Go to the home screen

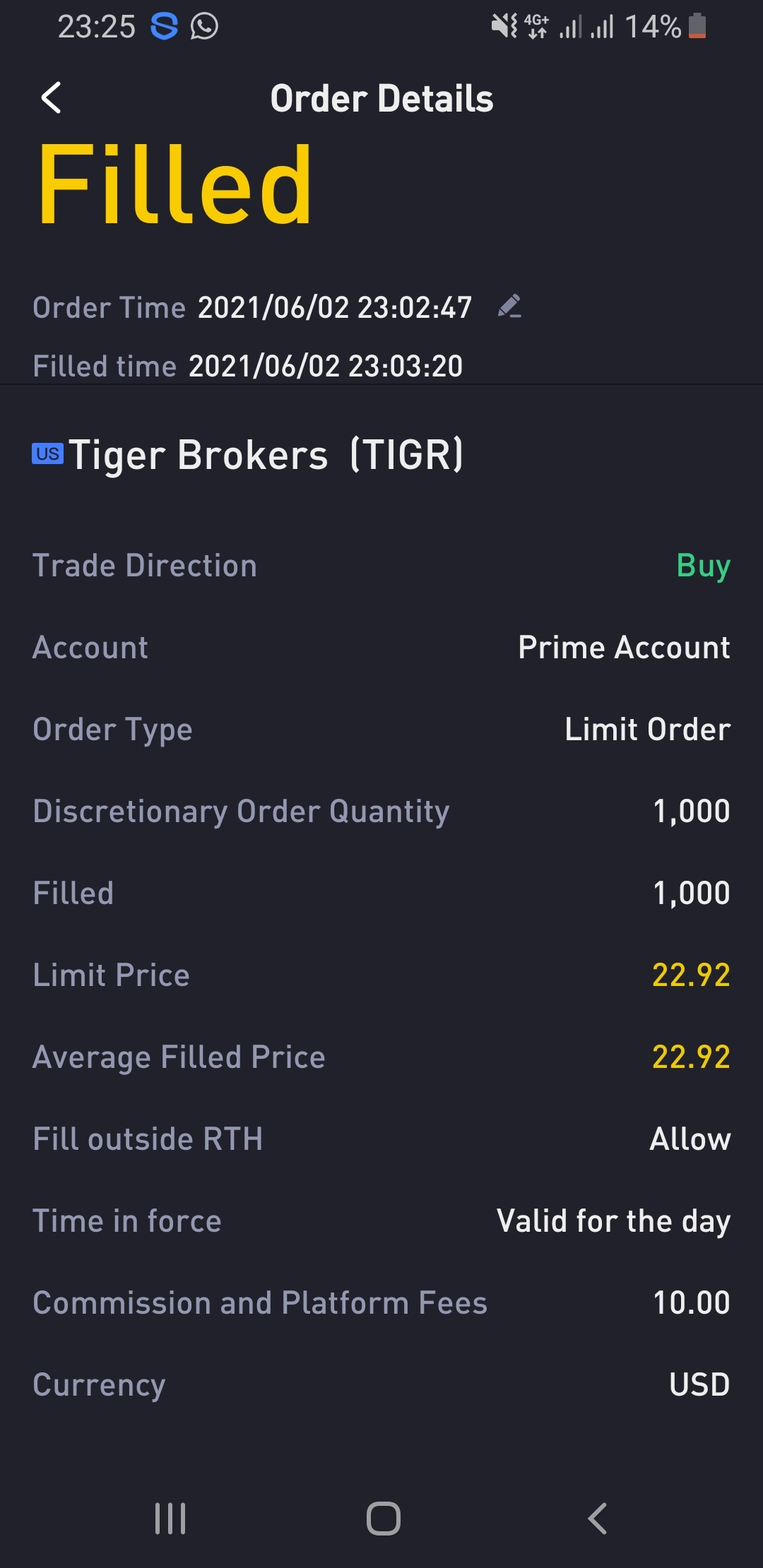[x=383, y=1519]
